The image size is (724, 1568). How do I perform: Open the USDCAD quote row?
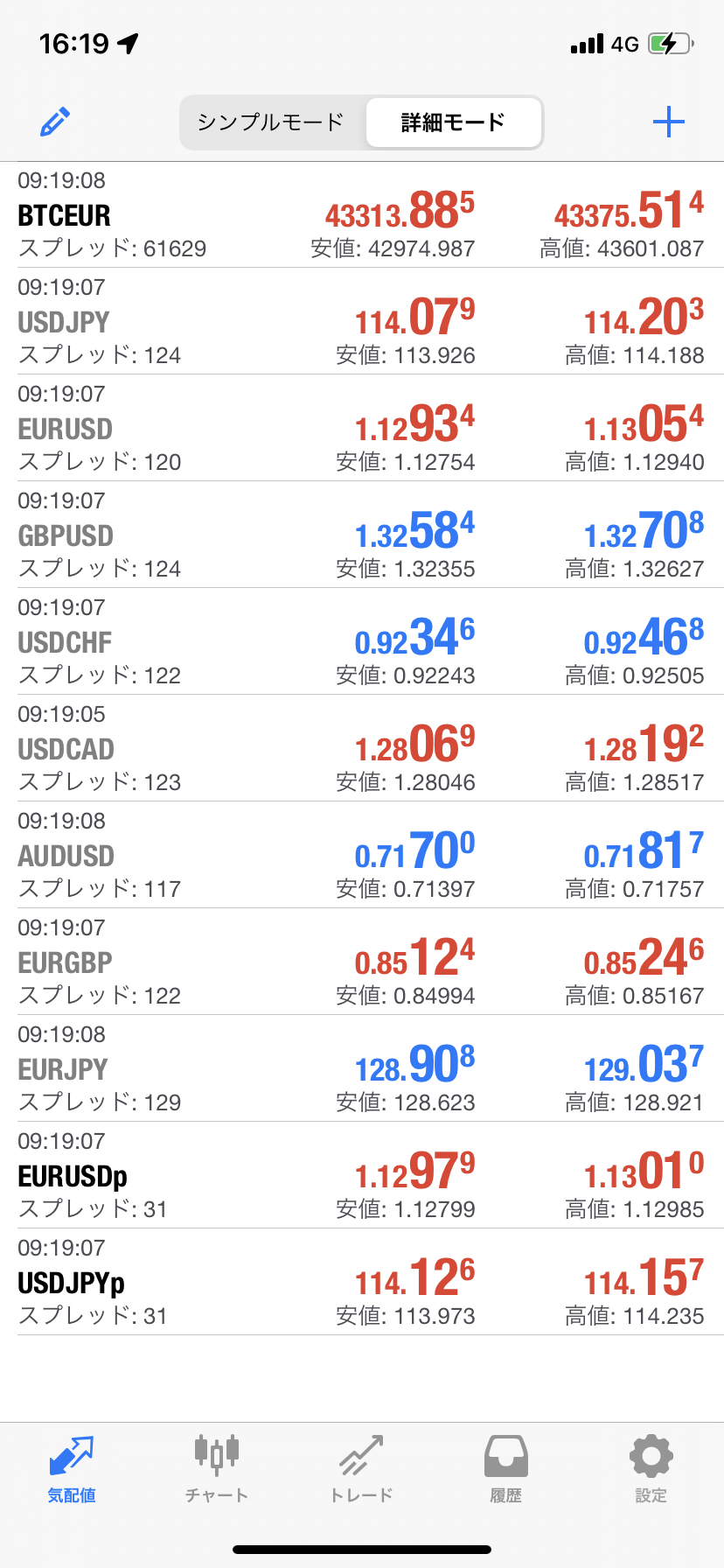362,749
